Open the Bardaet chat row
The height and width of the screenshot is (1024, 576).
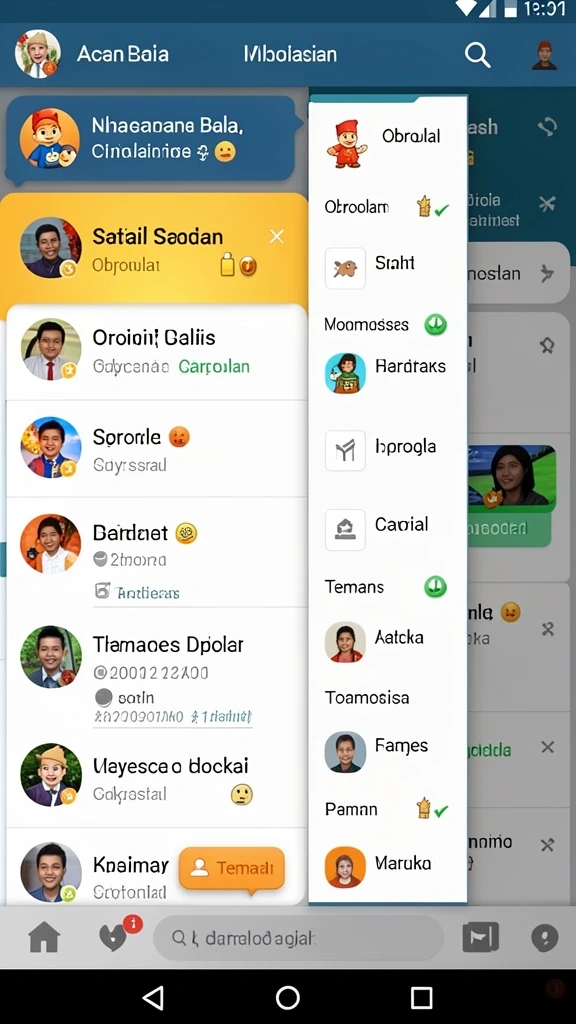click(157, 552)
